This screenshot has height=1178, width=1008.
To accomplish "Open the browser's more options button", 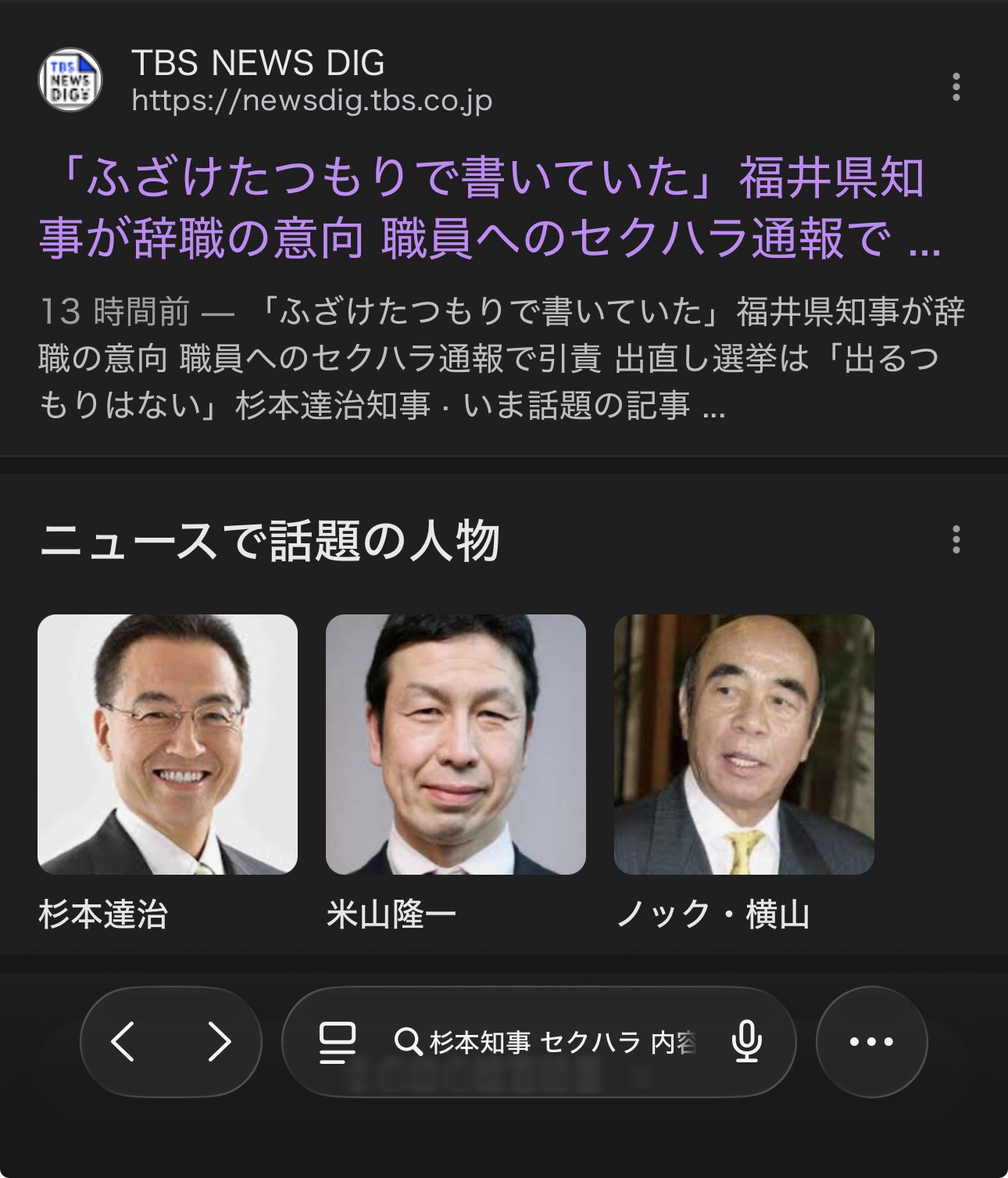I will pos(871,1042).
